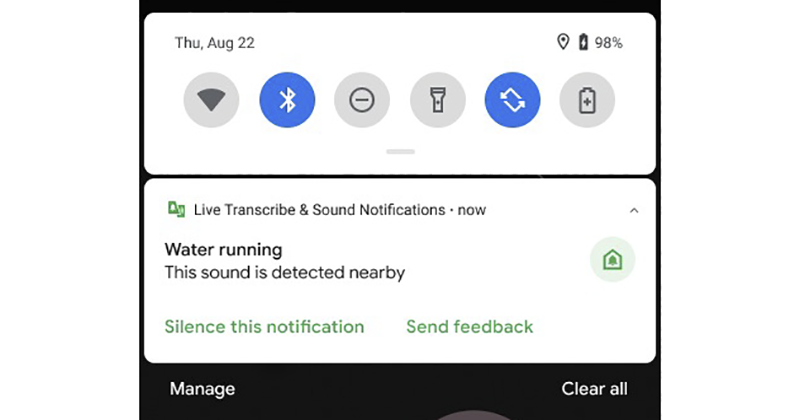Clear all notifications

pyautogui.click(x=594, y=389)
